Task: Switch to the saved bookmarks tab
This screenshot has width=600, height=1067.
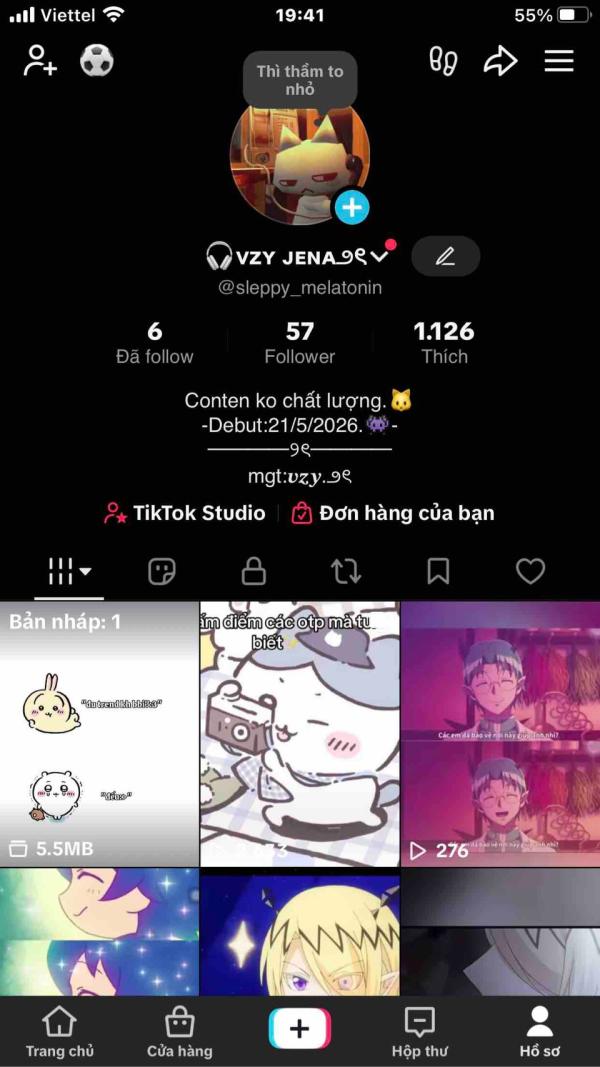Action: [x=438, y=572]
